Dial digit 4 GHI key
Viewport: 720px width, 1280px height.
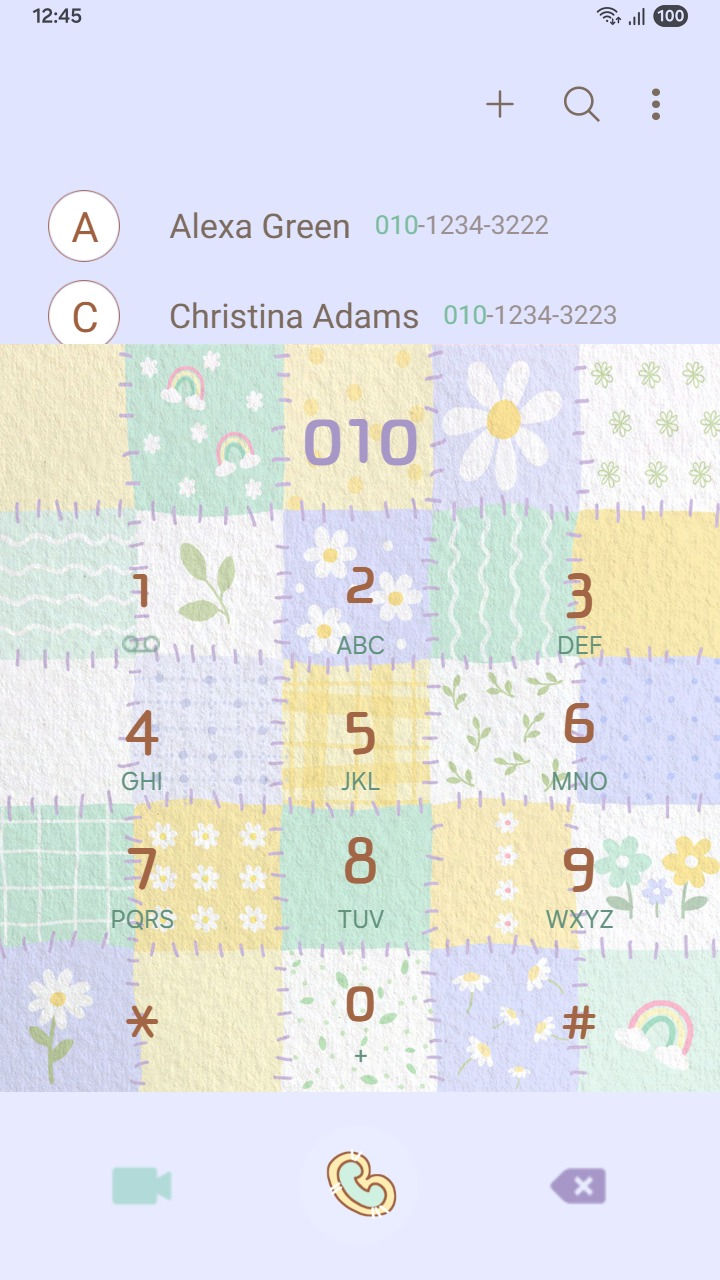142,745
